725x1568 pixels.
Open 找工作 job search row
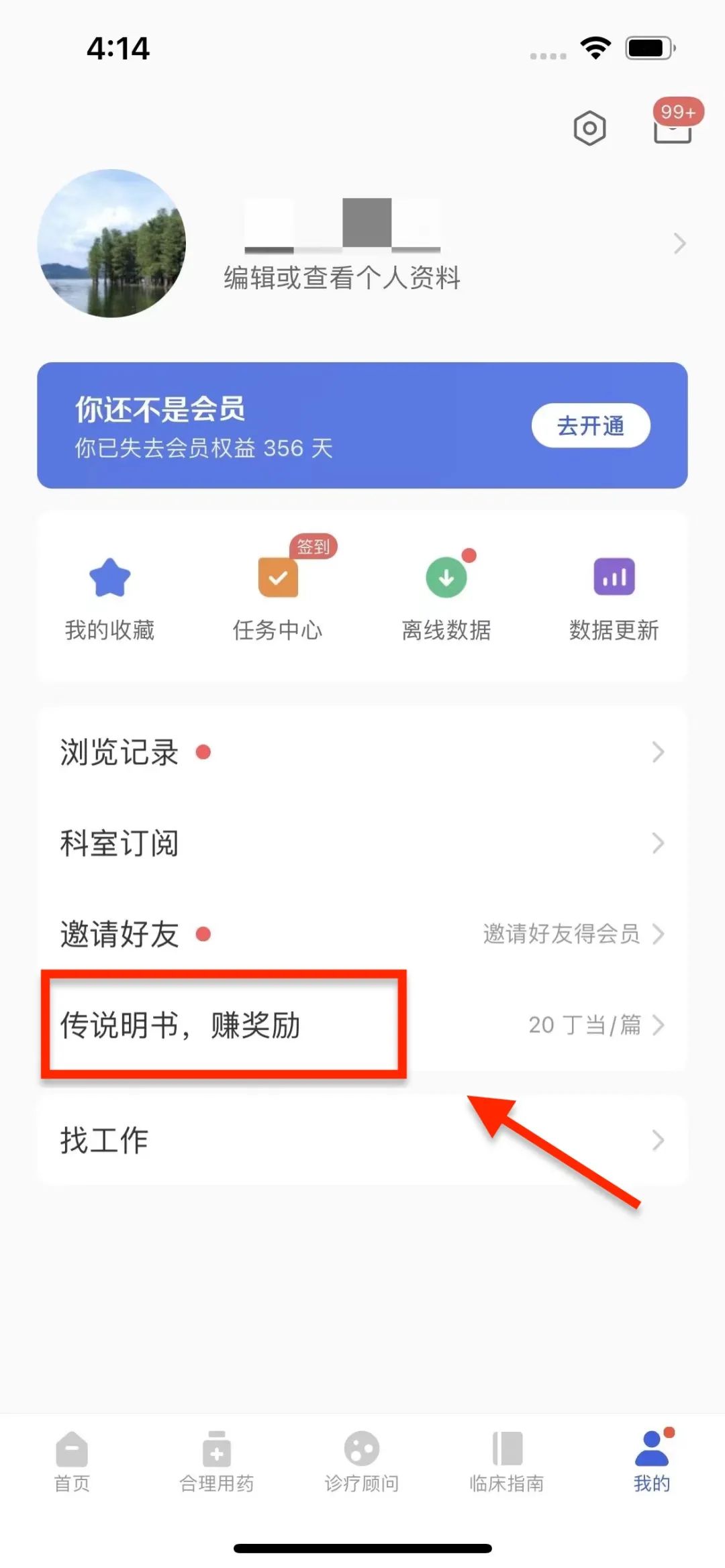point(361,1140)
